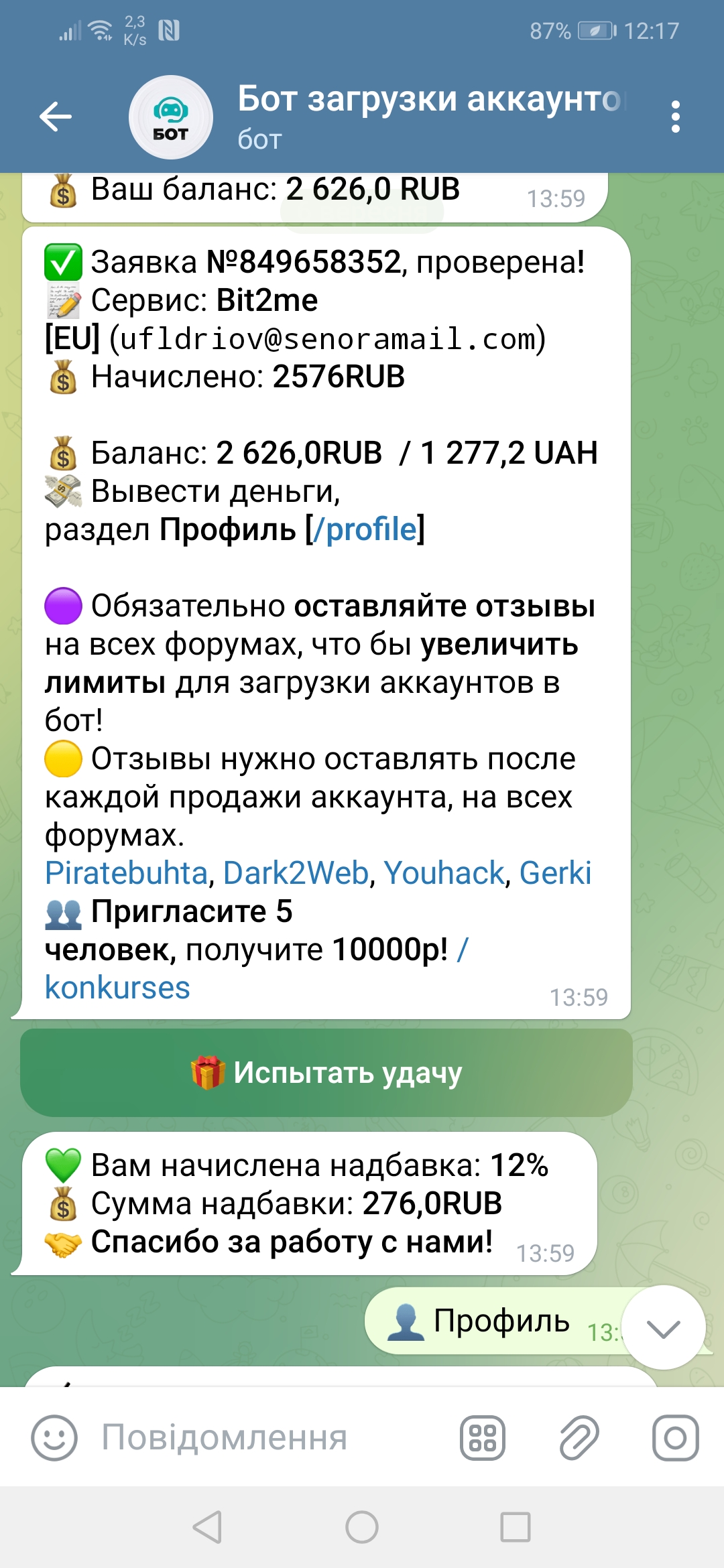Return to the home screen
The width and height of the screenshot is (724, 1568).
pyautogui.click(x=362, y=1527)
